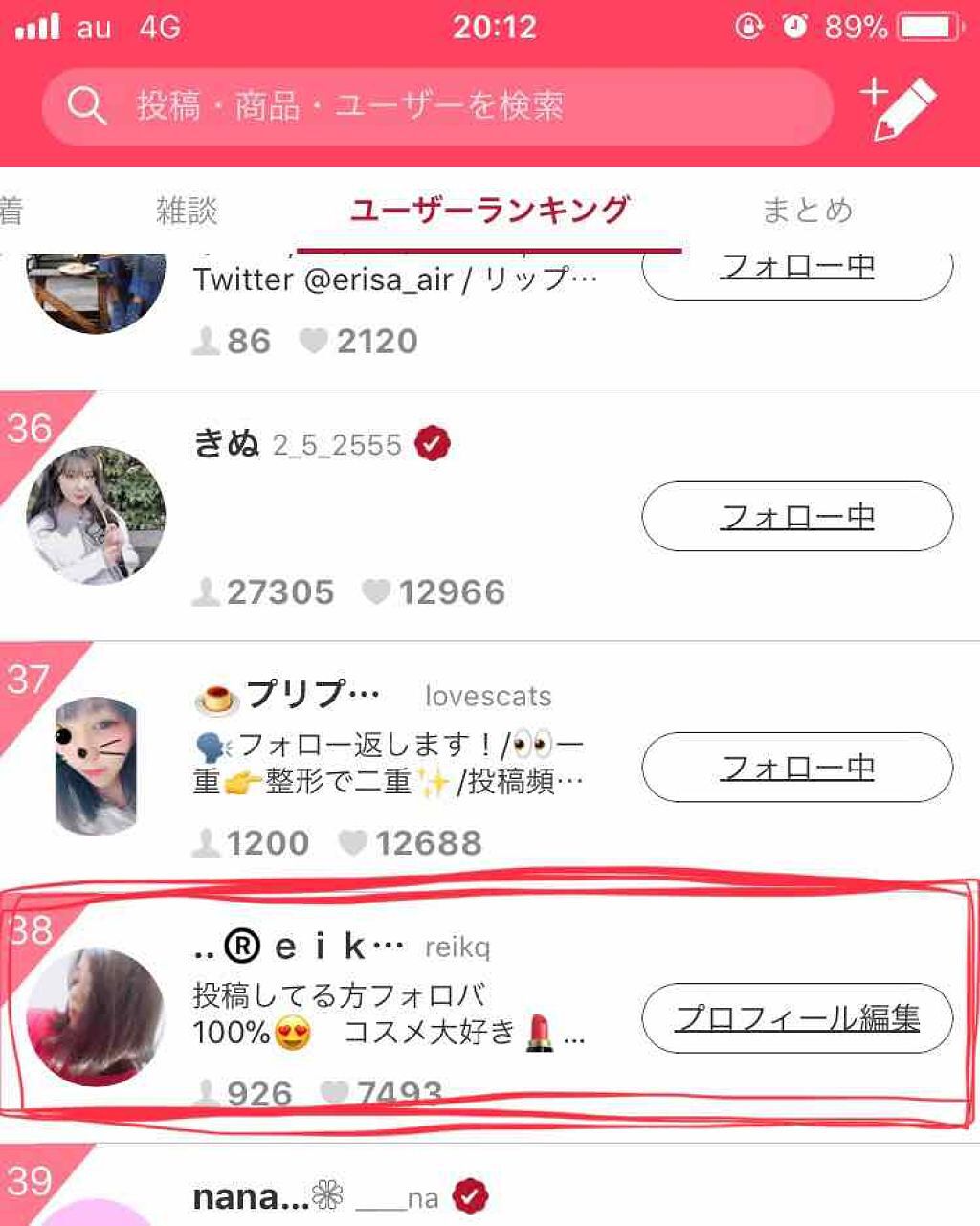Tap フォロー中 button for きぬ
This screenshot has width=980, height=1226.
pyautogui.click(x=796, y=517)
